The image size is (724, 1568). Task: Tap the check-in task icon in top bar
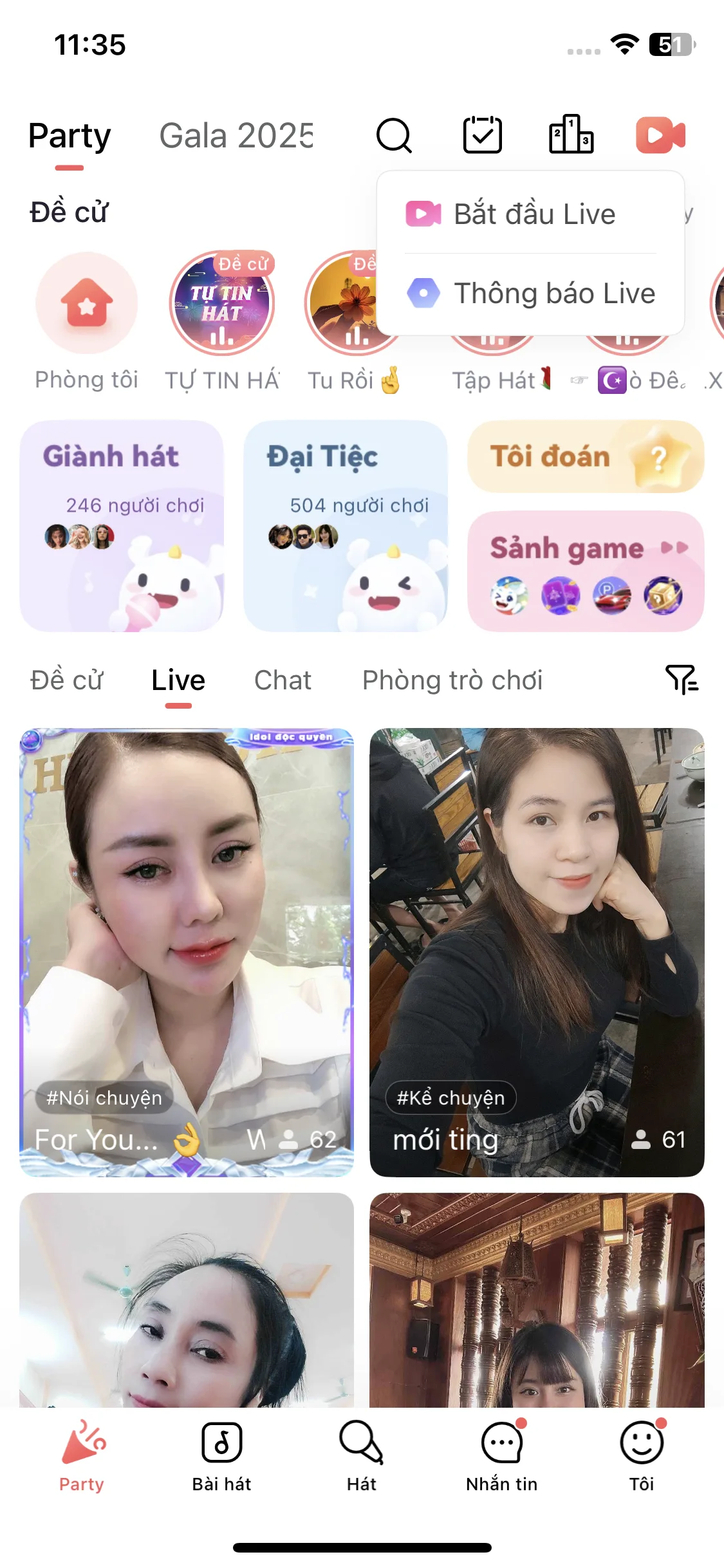point(483,135)
